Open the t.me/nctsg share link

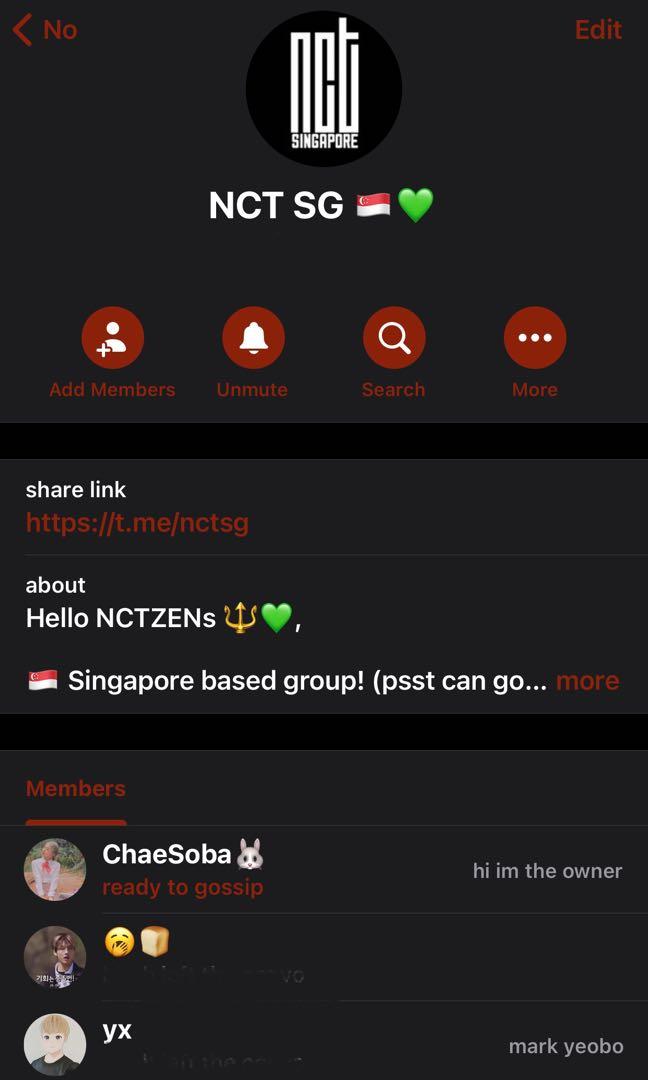137,522
